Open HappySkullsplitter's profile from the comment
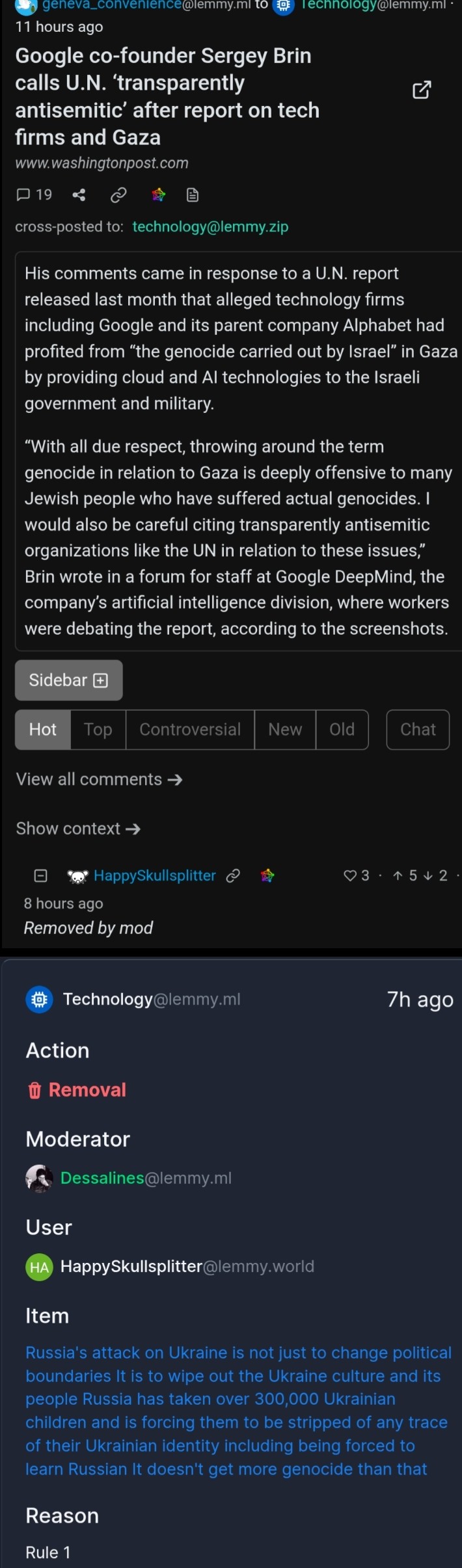The width and height of the screenshot is (462, 1568). [x=154, y=876]
